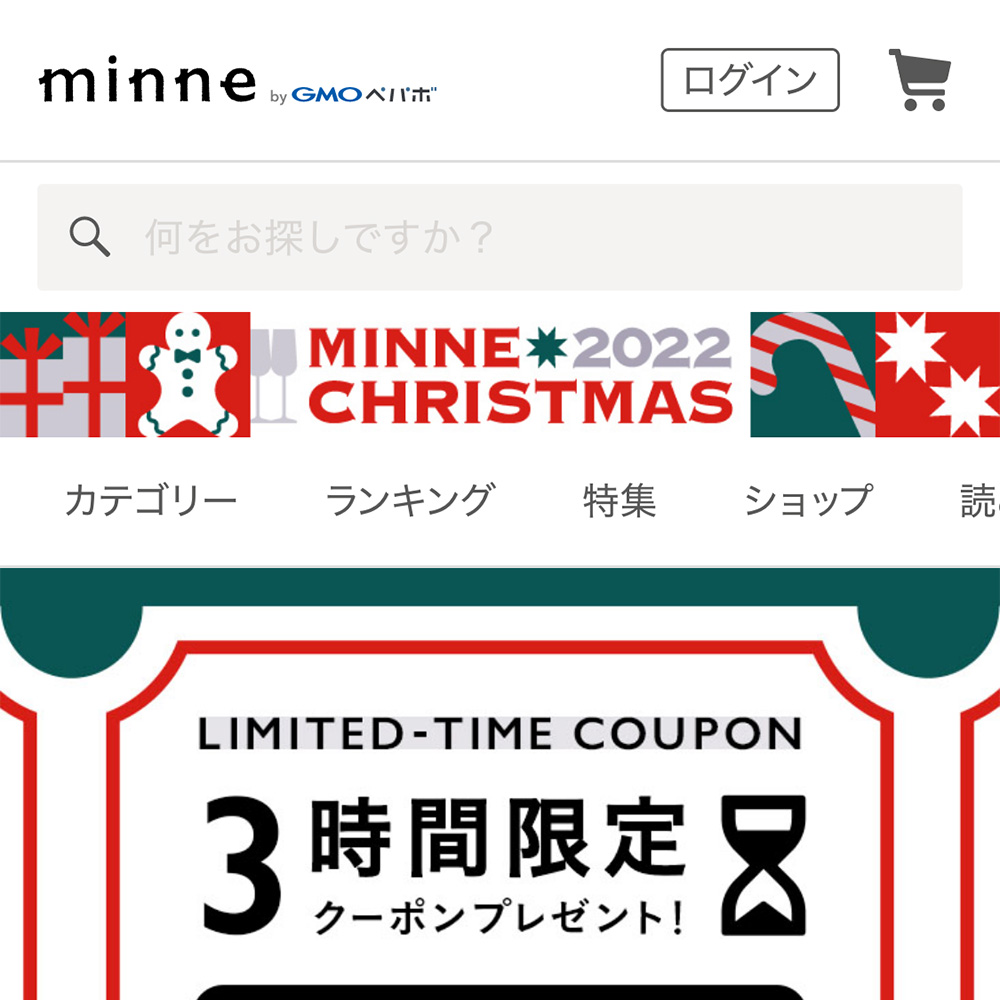Switch to the カテゴリー tab
The image size is (1000, 1000).
(x=150, y=501)
